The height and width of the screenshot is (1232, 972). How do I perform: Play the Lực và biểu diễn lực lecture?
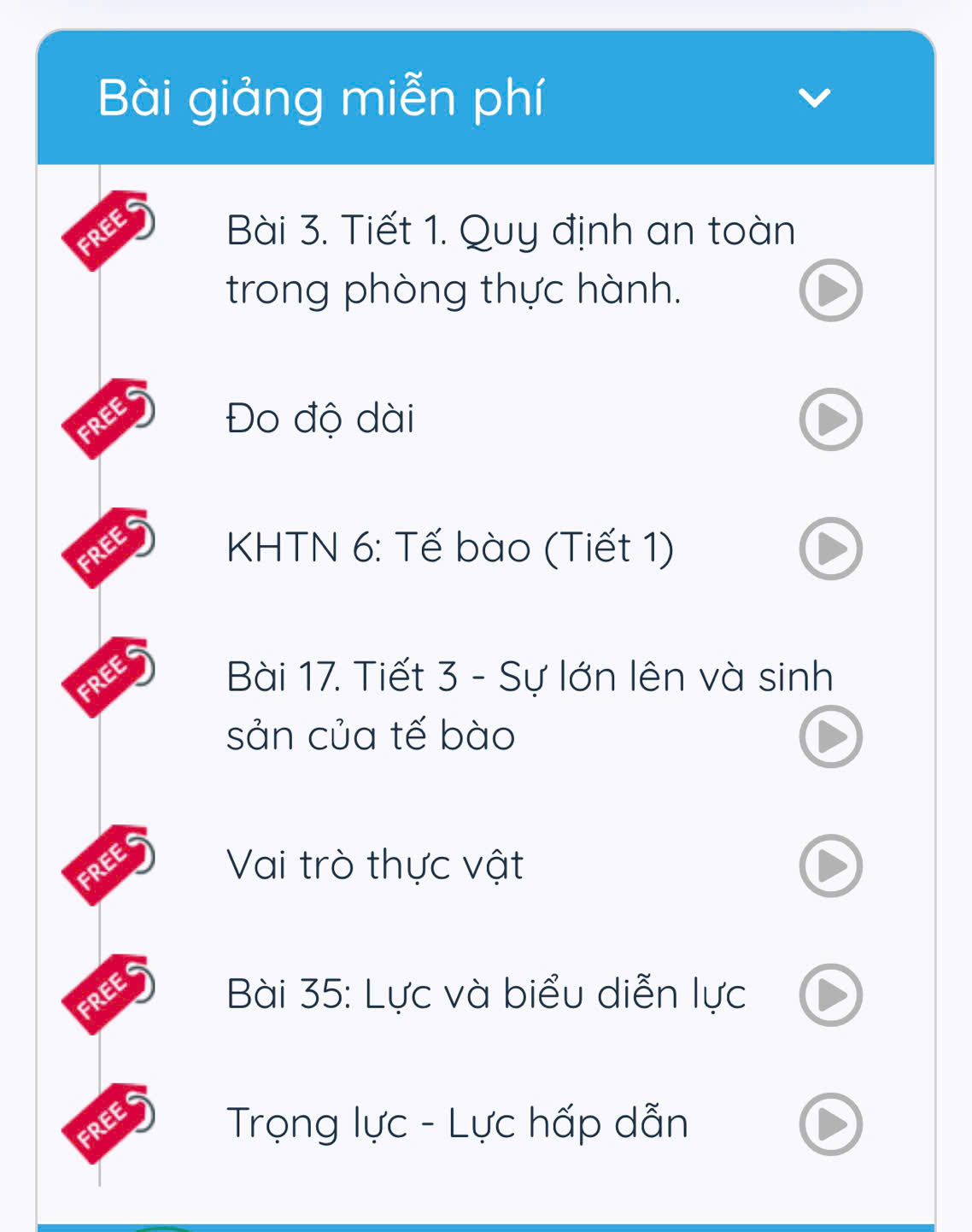tap(831, 994)
